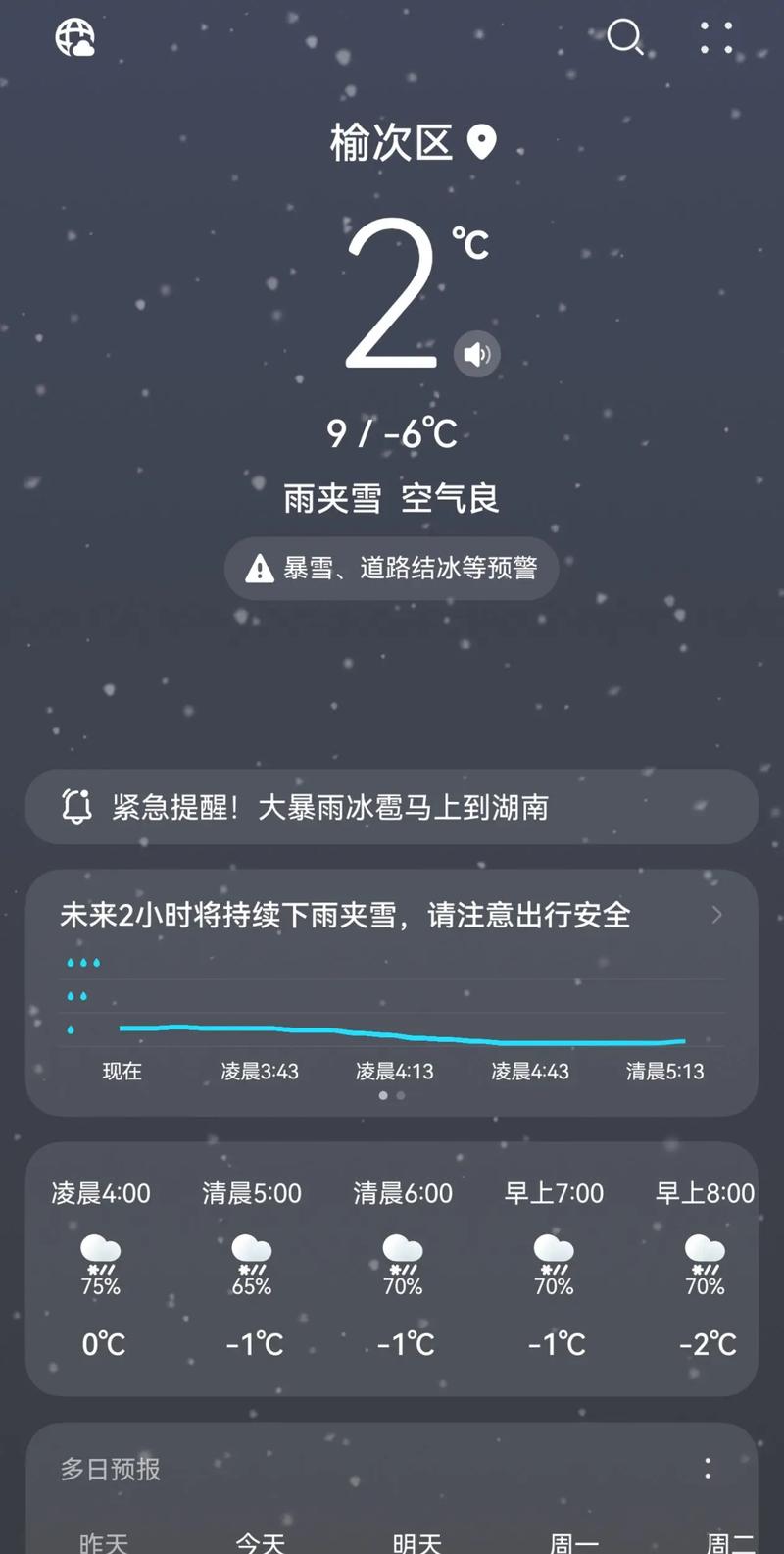Tap the 大暴雨冰雹 emergency reminder banner

click(392, 806)
